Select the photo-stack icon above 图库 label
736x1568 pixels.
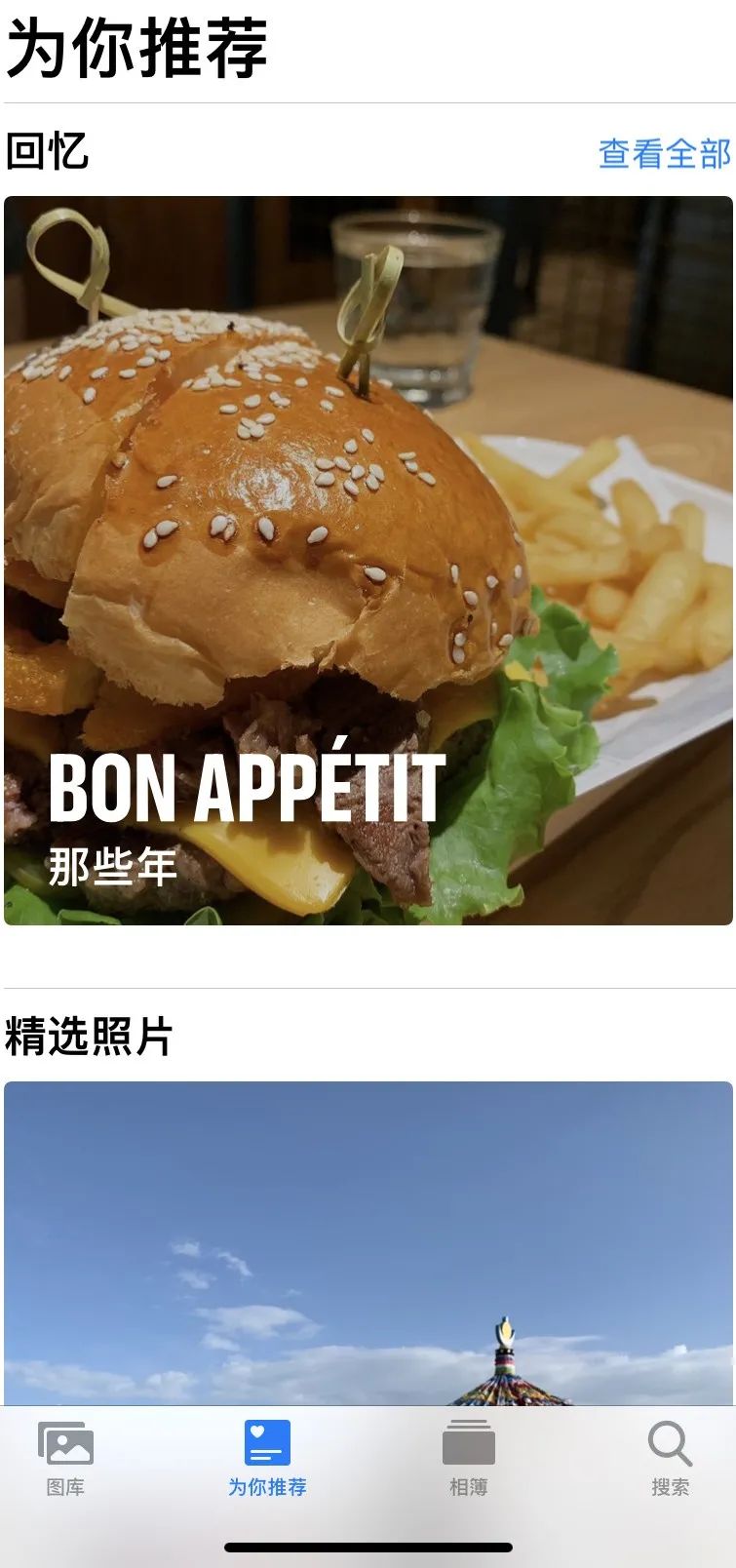coord(65,1448)
